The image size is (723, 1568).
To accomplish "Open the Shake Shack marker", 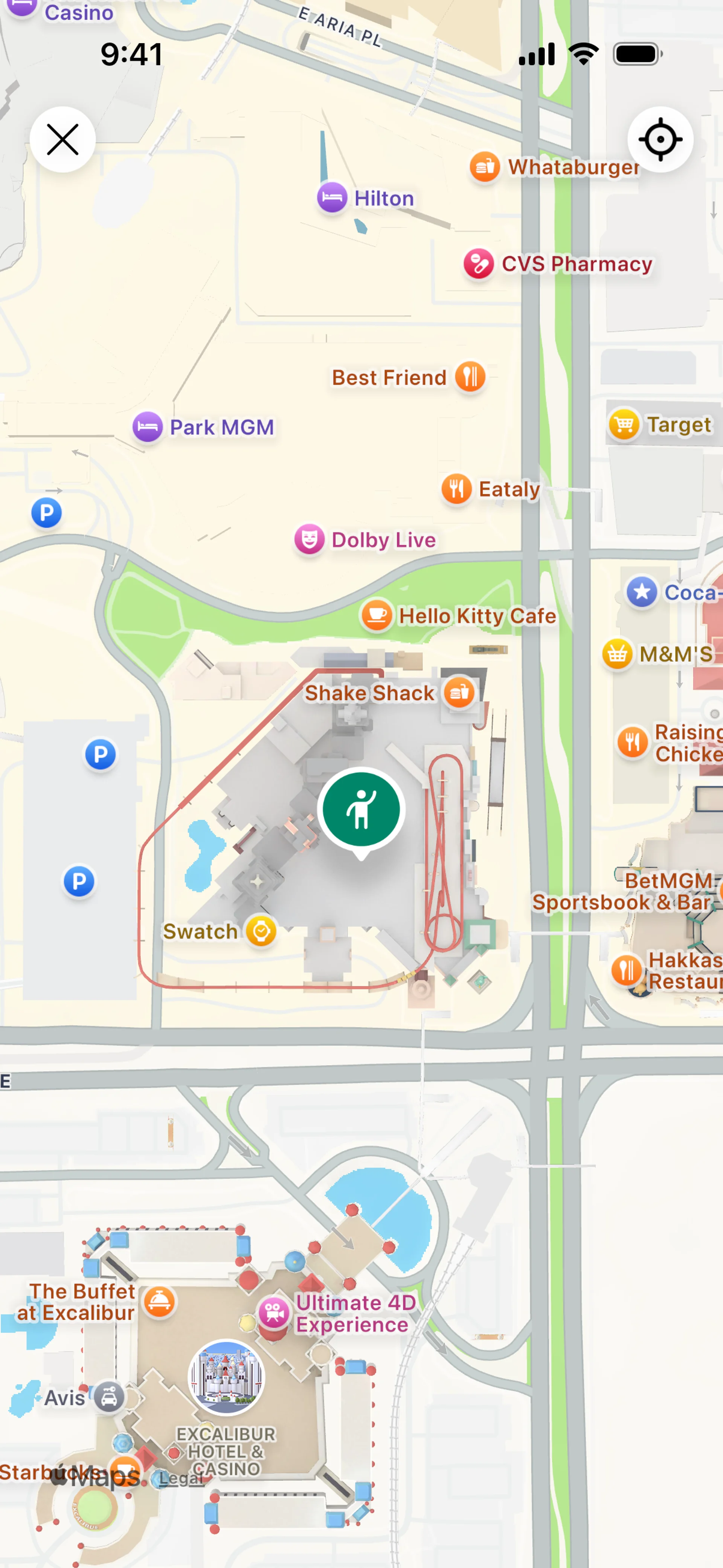I will tap(459, 693).
